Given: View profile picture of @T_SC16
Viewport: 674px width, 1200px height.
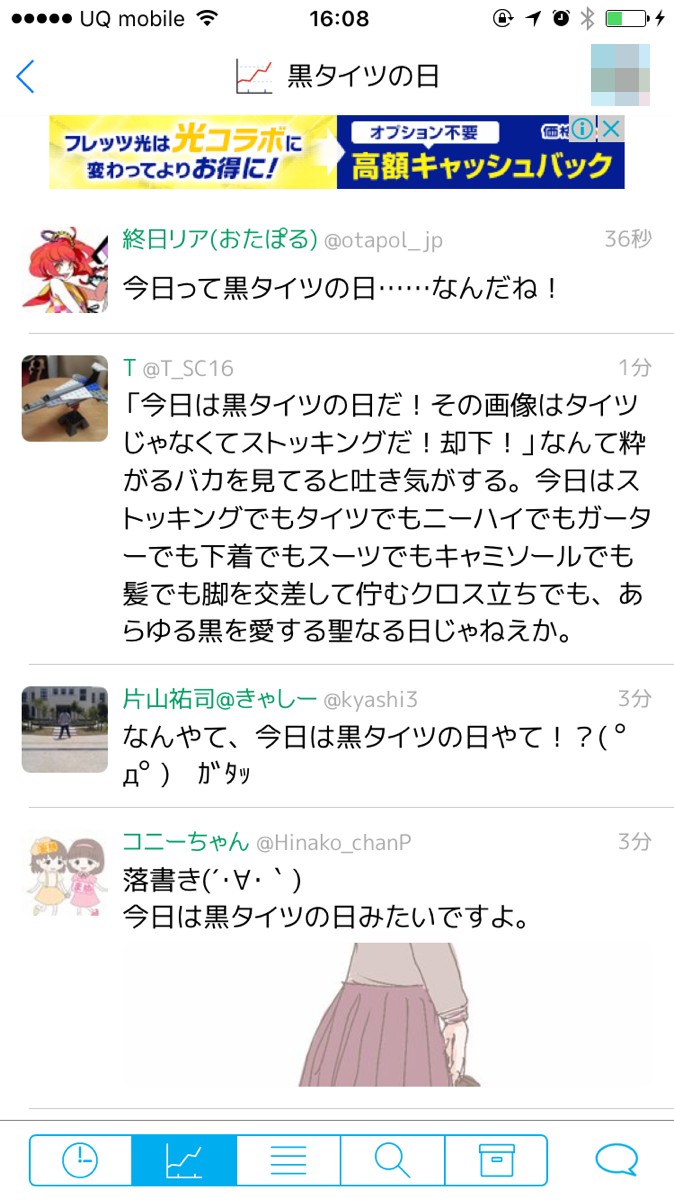Looking at the screenshot, I should point(65,398).
